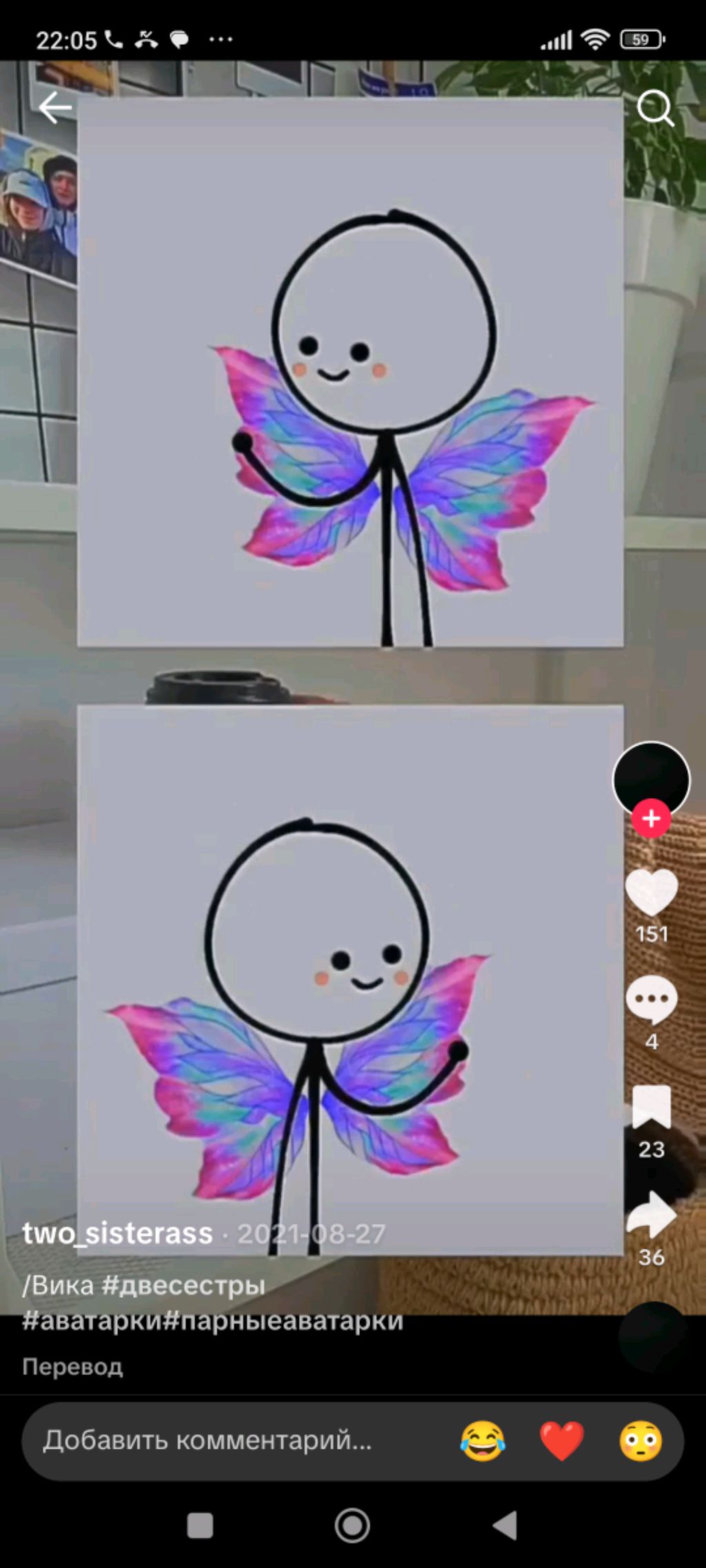Open the #аватарки hashtag
Viewport: 706px width, 1568px height.
(93, 1321)
